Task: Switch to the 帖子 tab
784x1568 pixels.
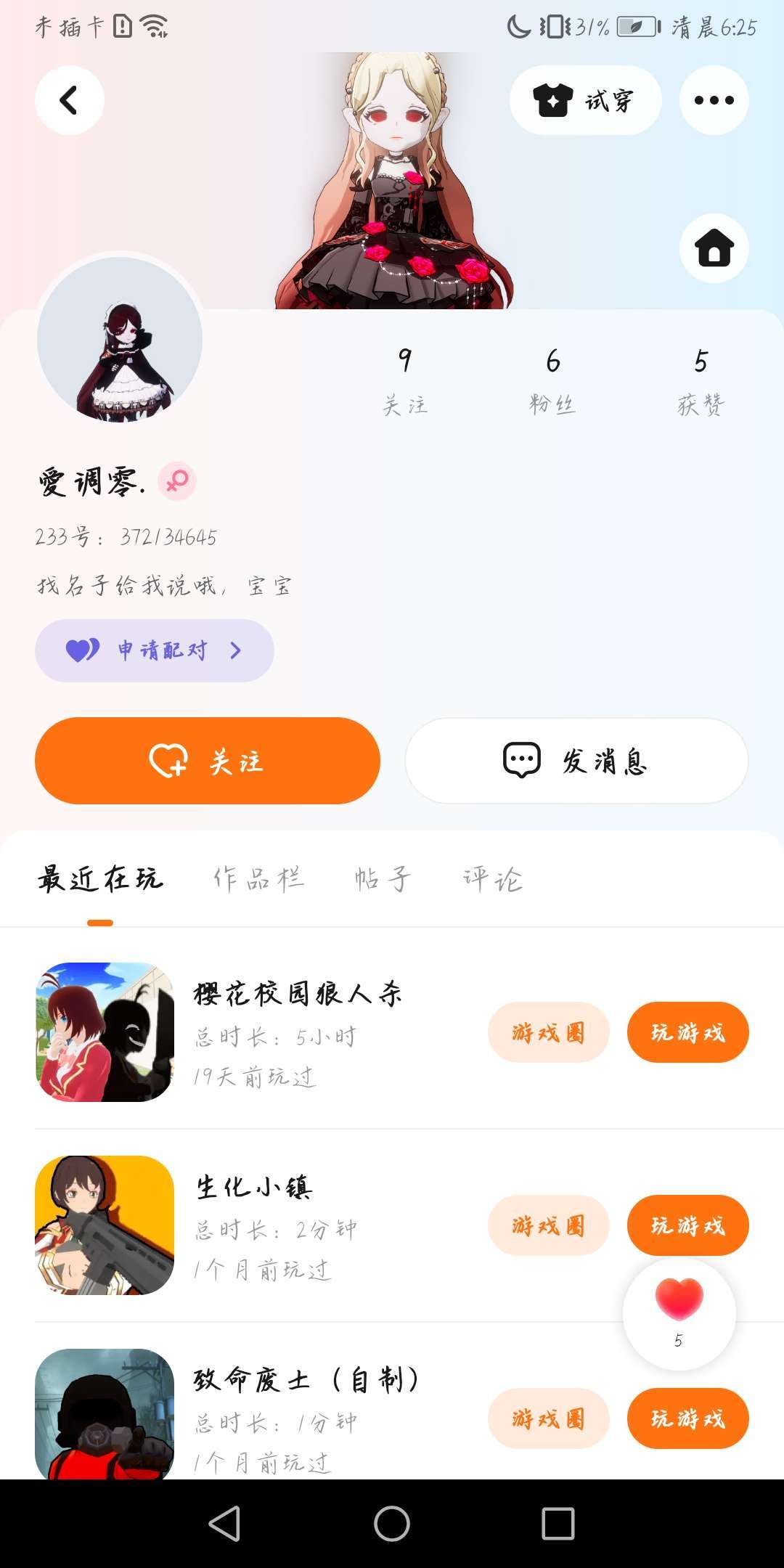Action: (x=383, y=879)
